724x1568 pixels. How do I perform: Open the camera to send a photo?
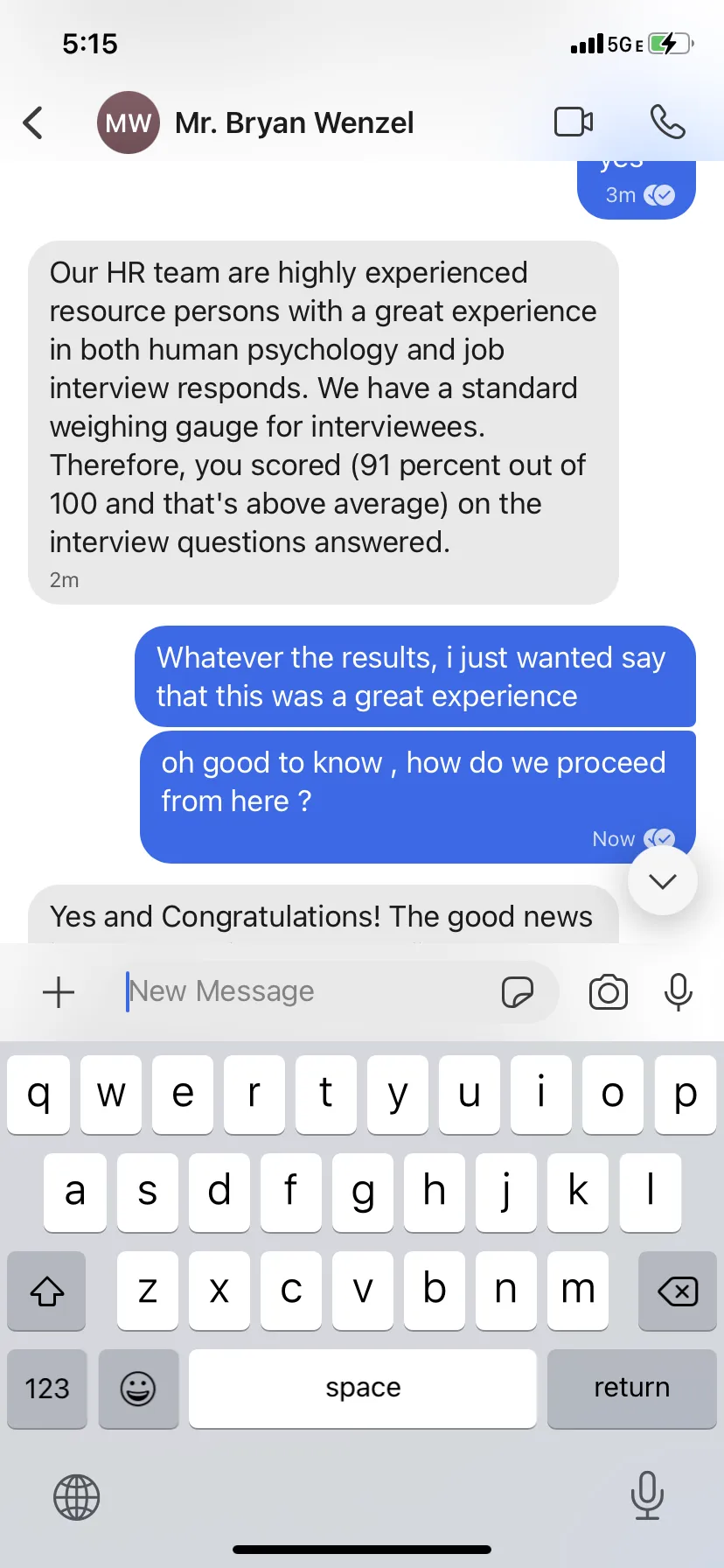[x=609, y=992]
